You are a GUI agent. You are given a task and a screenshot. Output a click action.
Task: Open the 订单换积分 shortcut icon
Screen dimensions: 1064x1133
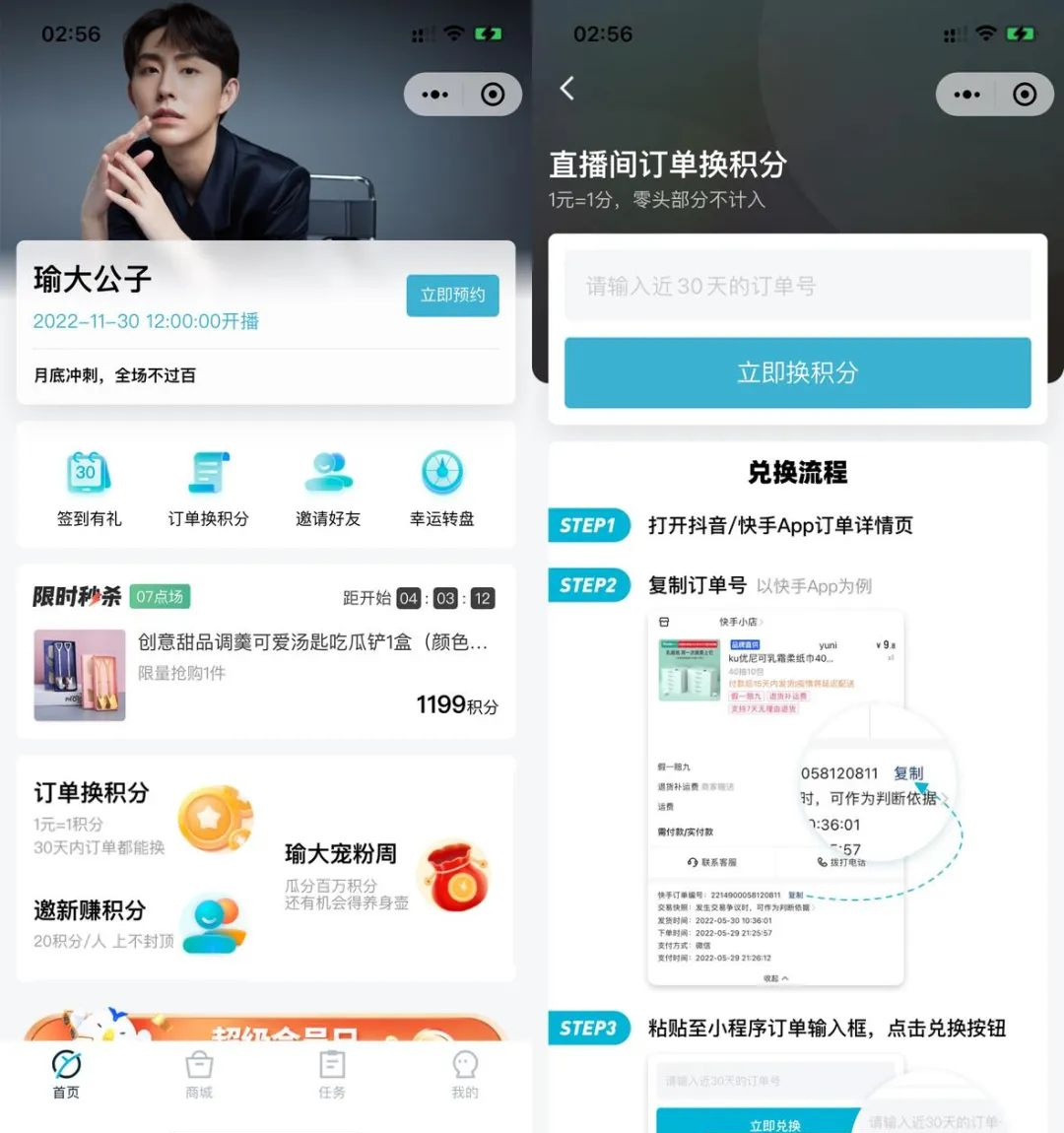click(208, 489)
